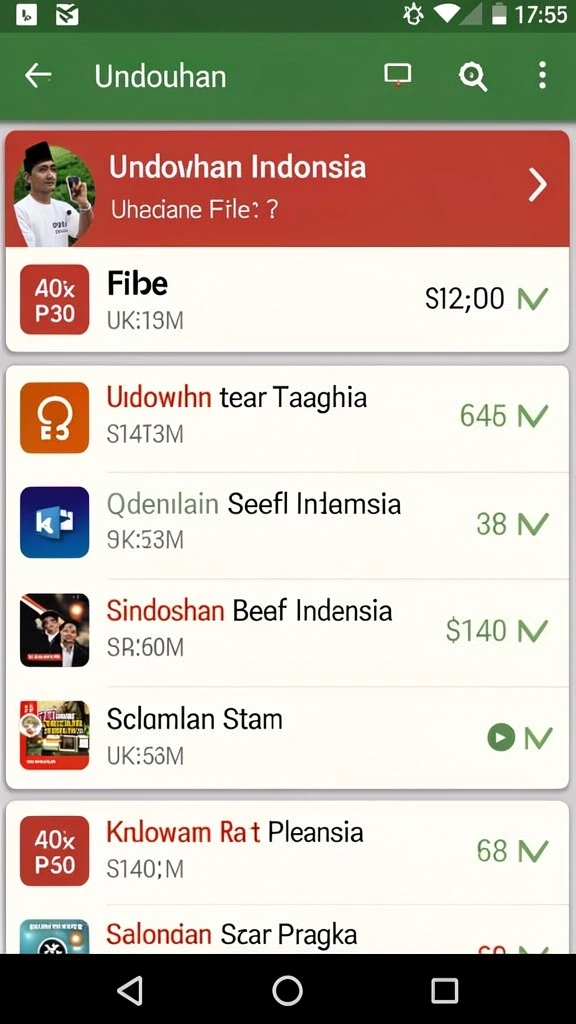The height and width of the screenshot is (1024, 576).
Task: Show recent apps
Action: pos(445,991)
